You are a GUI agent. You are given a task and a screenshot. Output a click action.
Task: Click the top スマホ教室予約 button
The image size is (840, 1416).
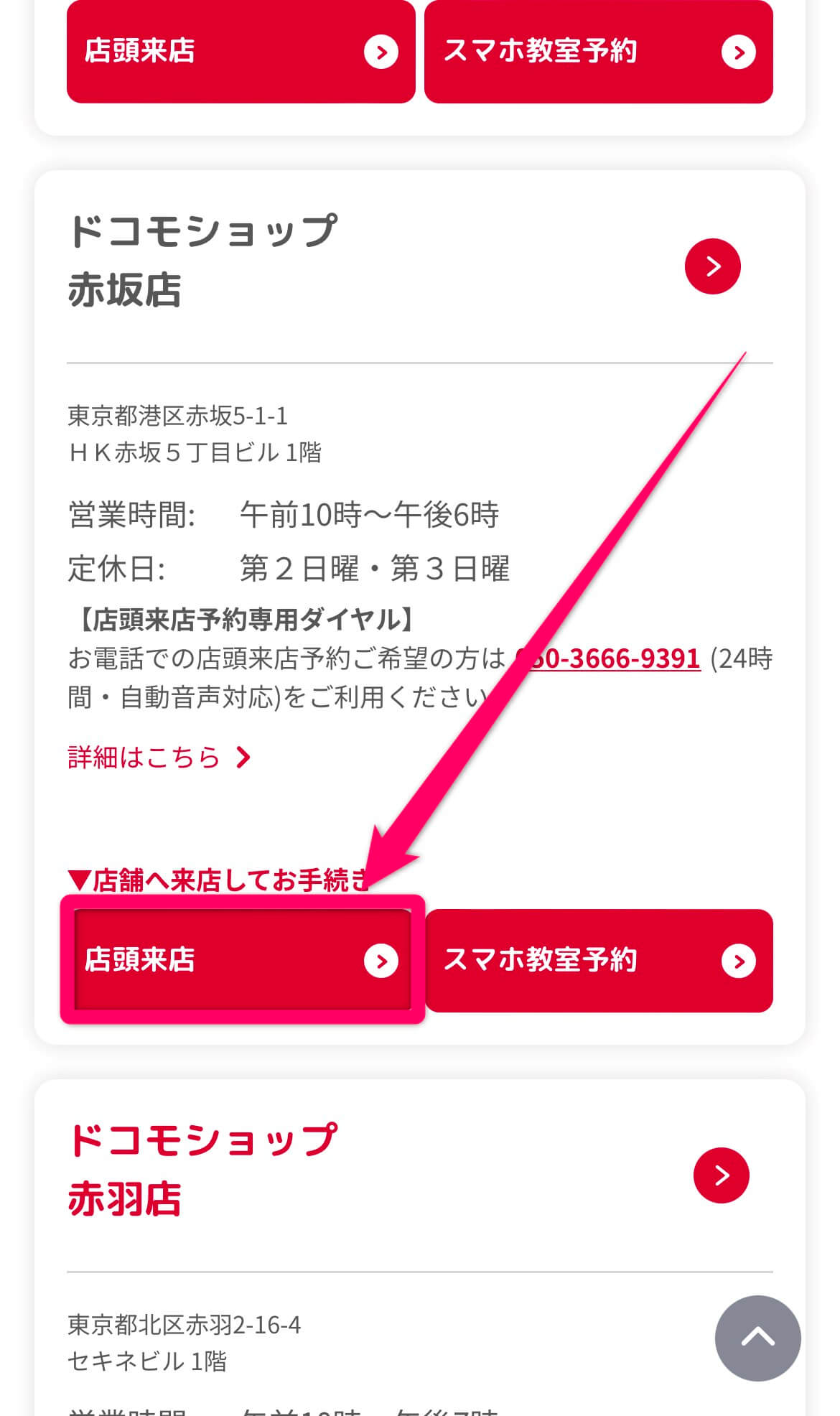click(x=599, y=52)
